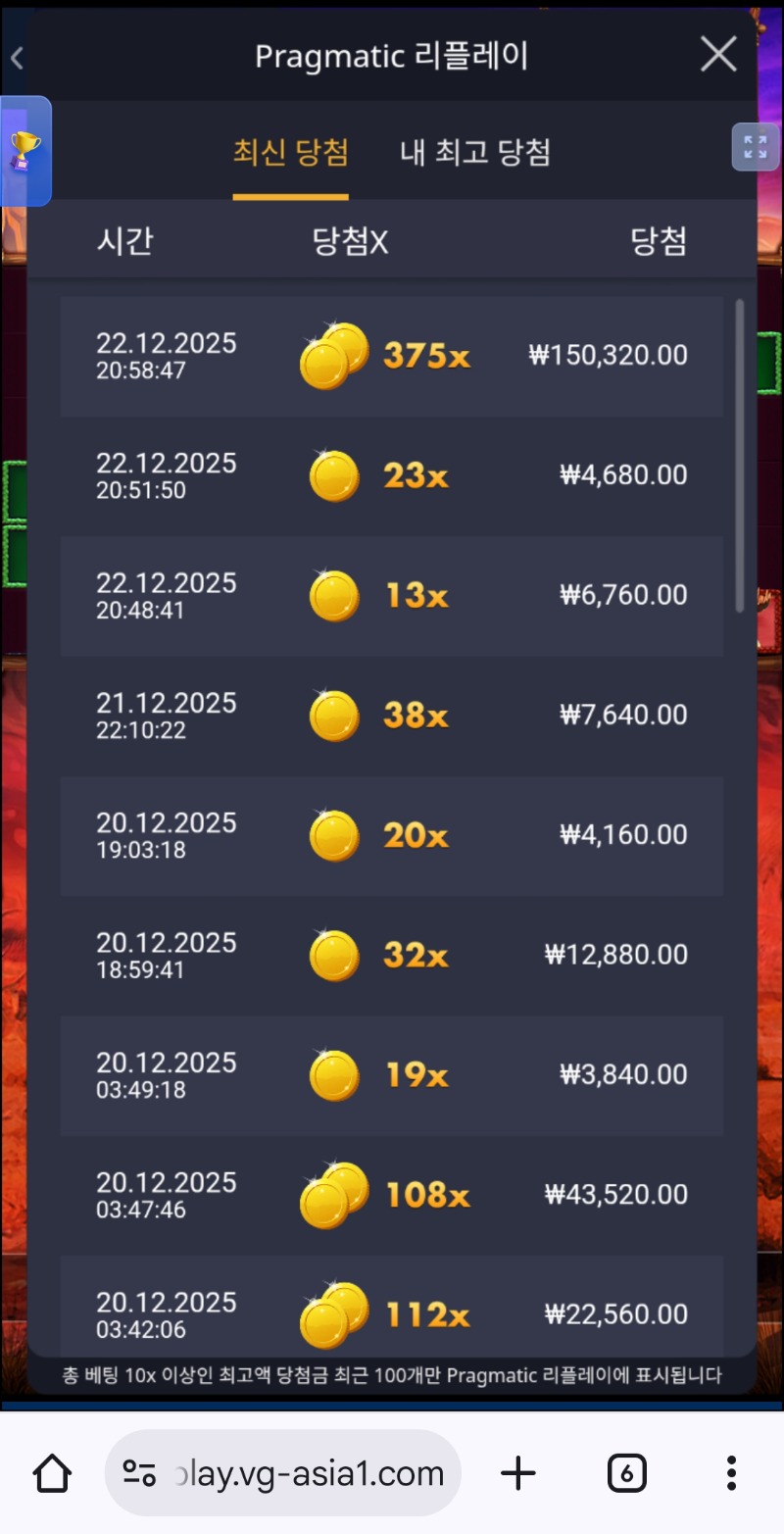784x1534 pixels.
Task: Open the 23x win replay
Action: [x=392, y=476]
